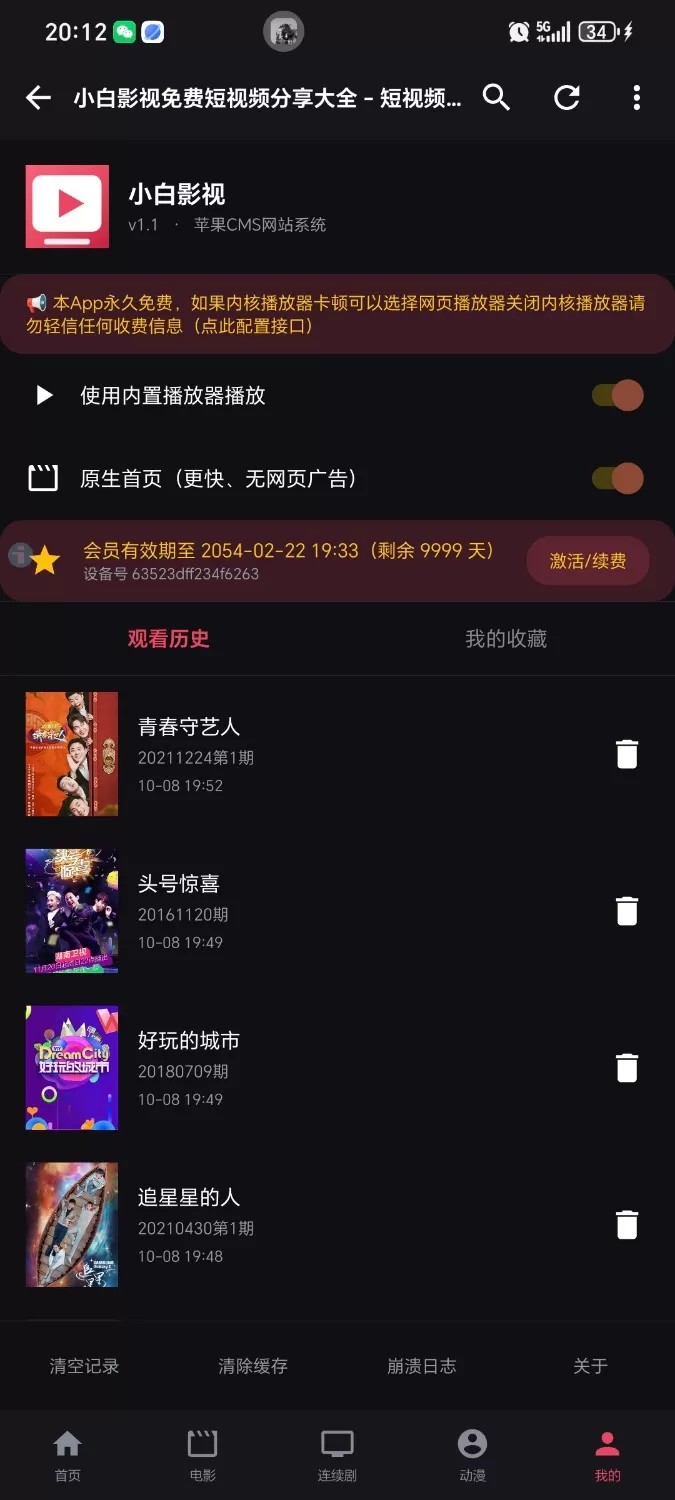This screenshot has width=675, height=1500.
Task: Open the 关于 page
Action: tap(590, 1366)
